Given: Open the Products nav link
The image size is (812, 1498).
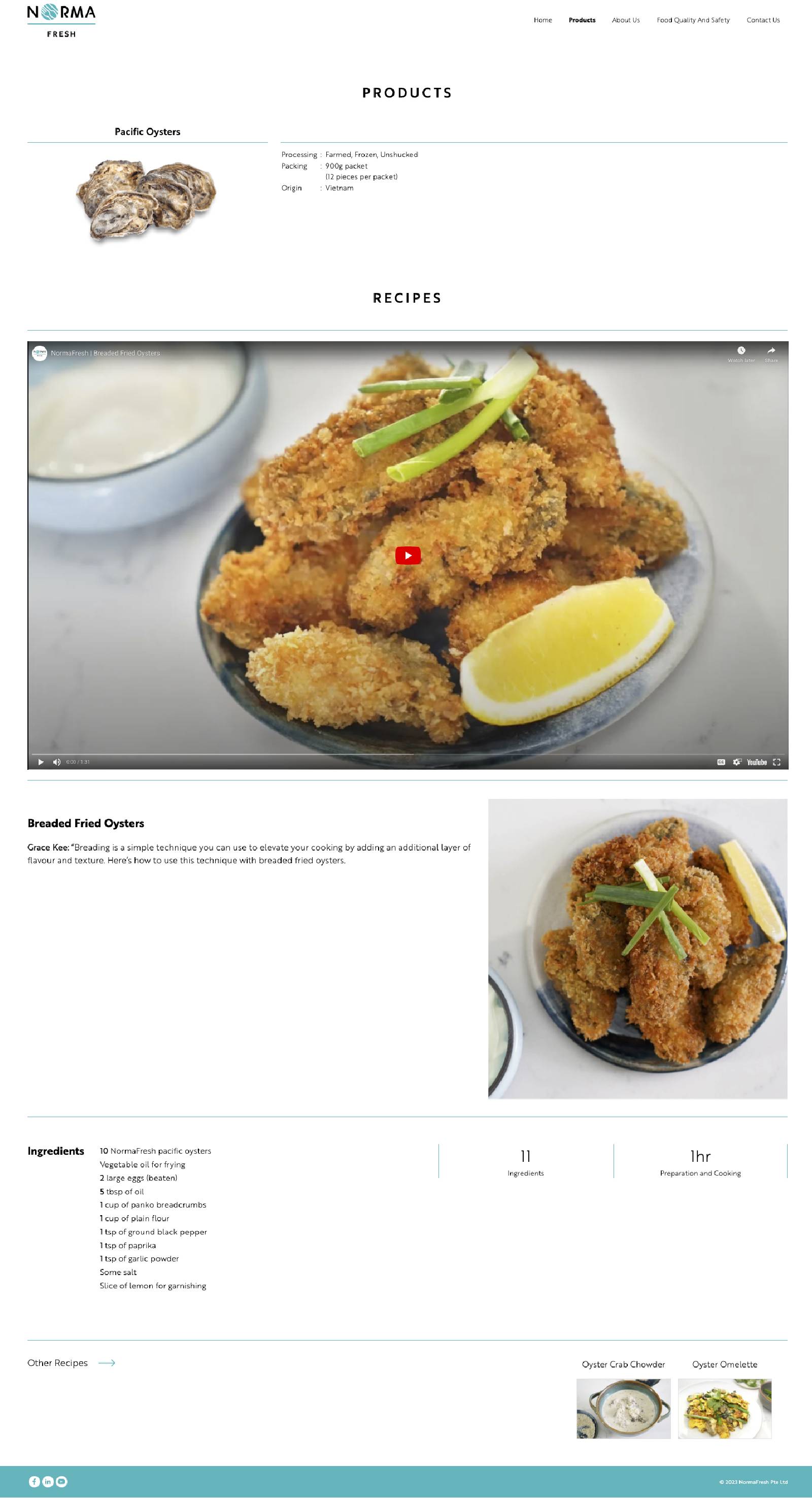Looking at the screenshot, I should [582, 20].
